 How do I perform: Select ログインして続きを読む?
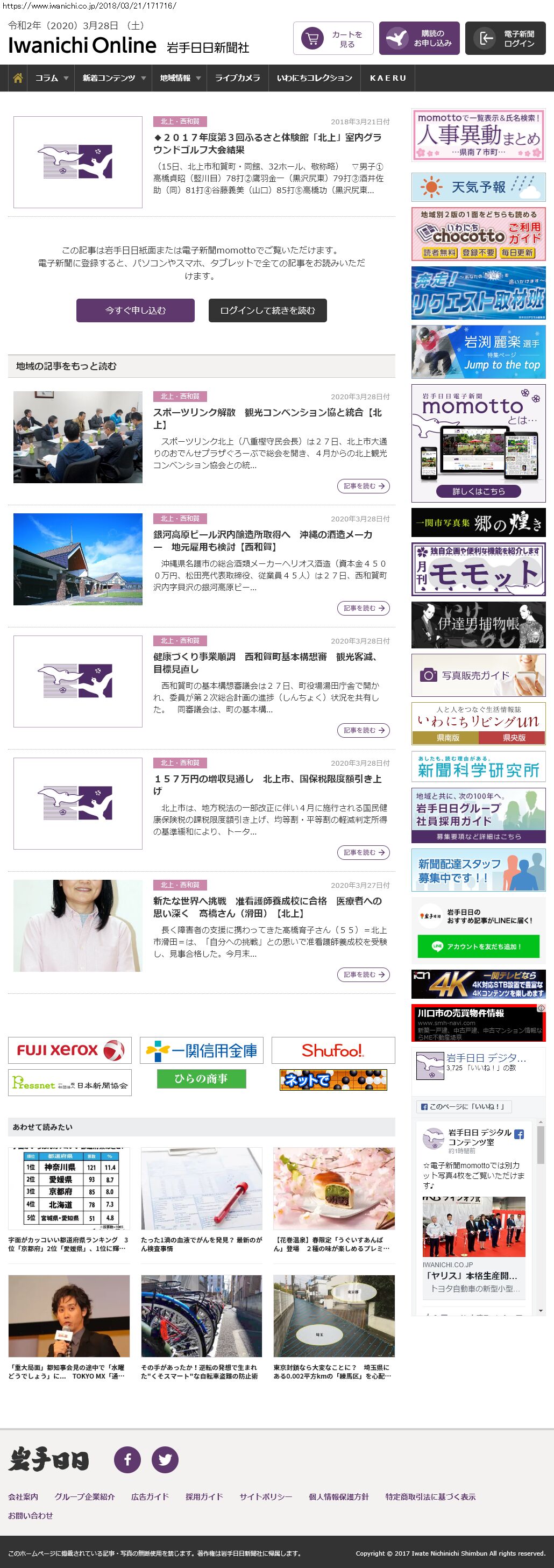click(267, 310)
